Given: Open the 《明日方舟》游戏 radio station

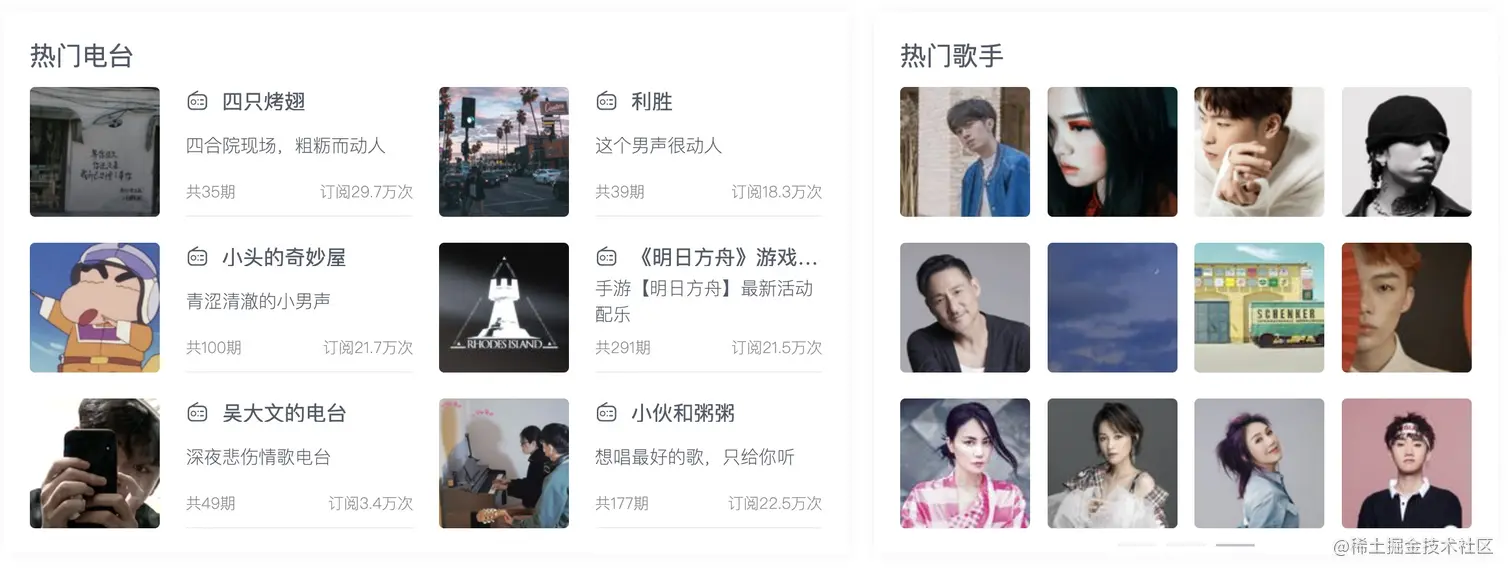Looking at the screenshot, I should [726, 258].
